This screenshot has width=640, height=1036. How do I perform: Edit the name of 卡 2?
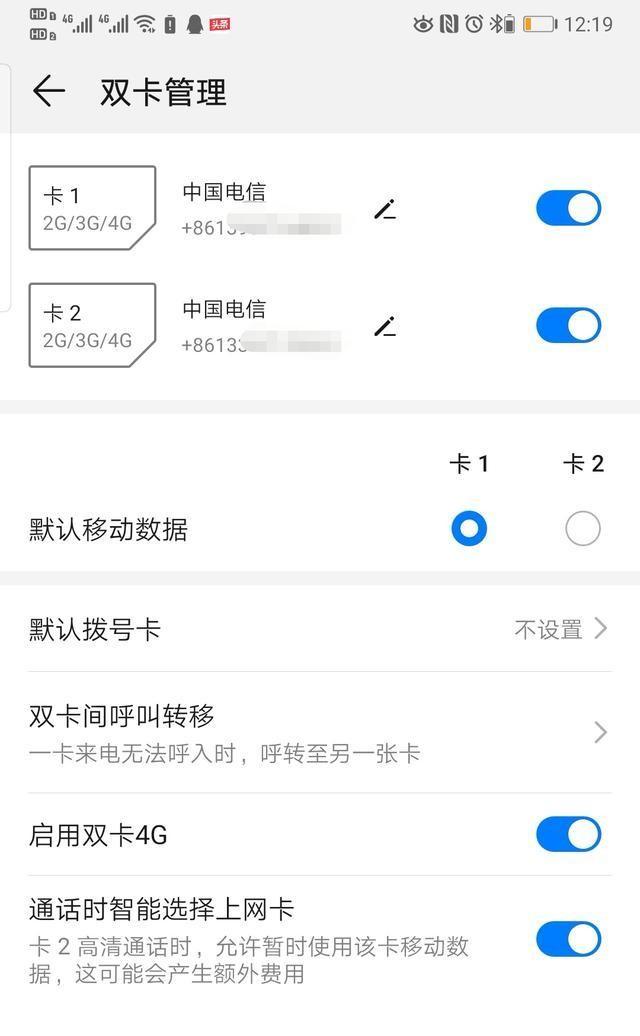385,326
